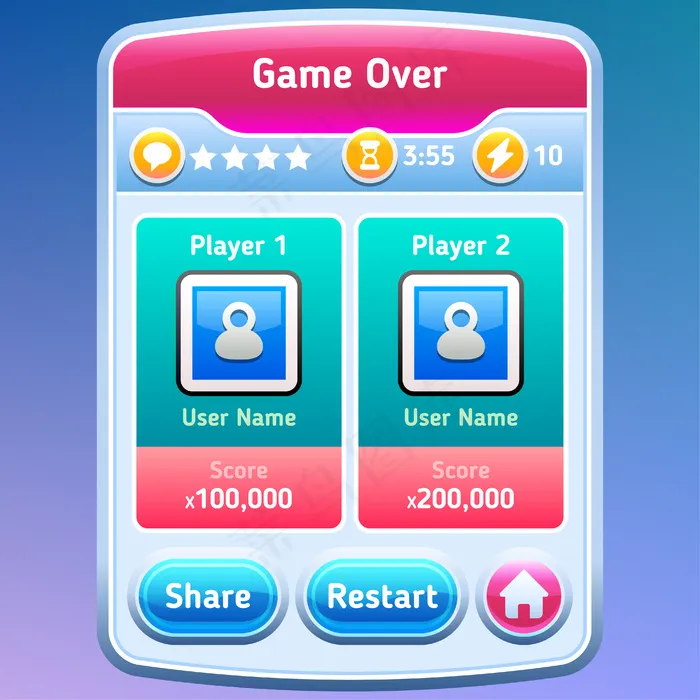Open Player 2's profile card
The width and height of the screenshot is (700, 700).
tap(461, 373)
